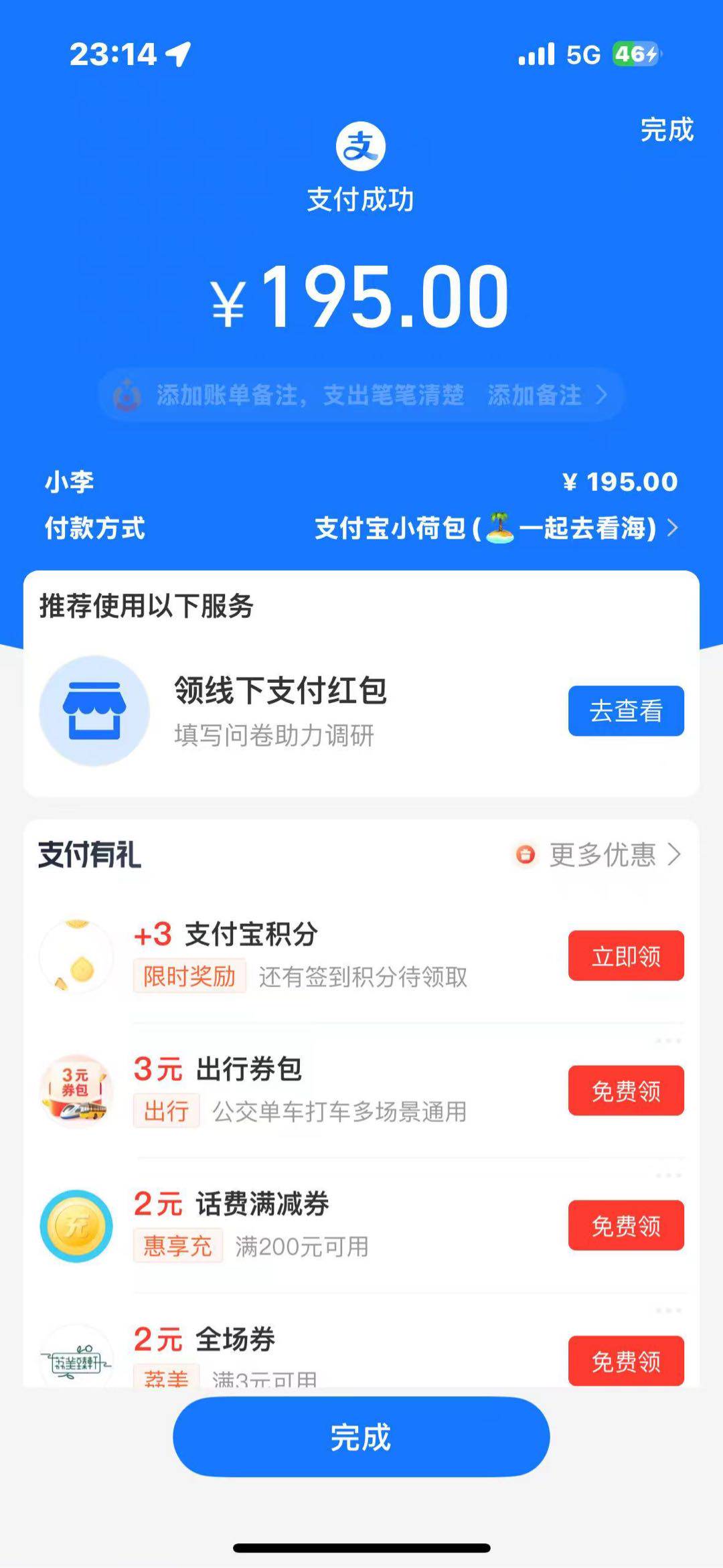Get the 2元 话费满减券 with 免费领

point(626,1225)
